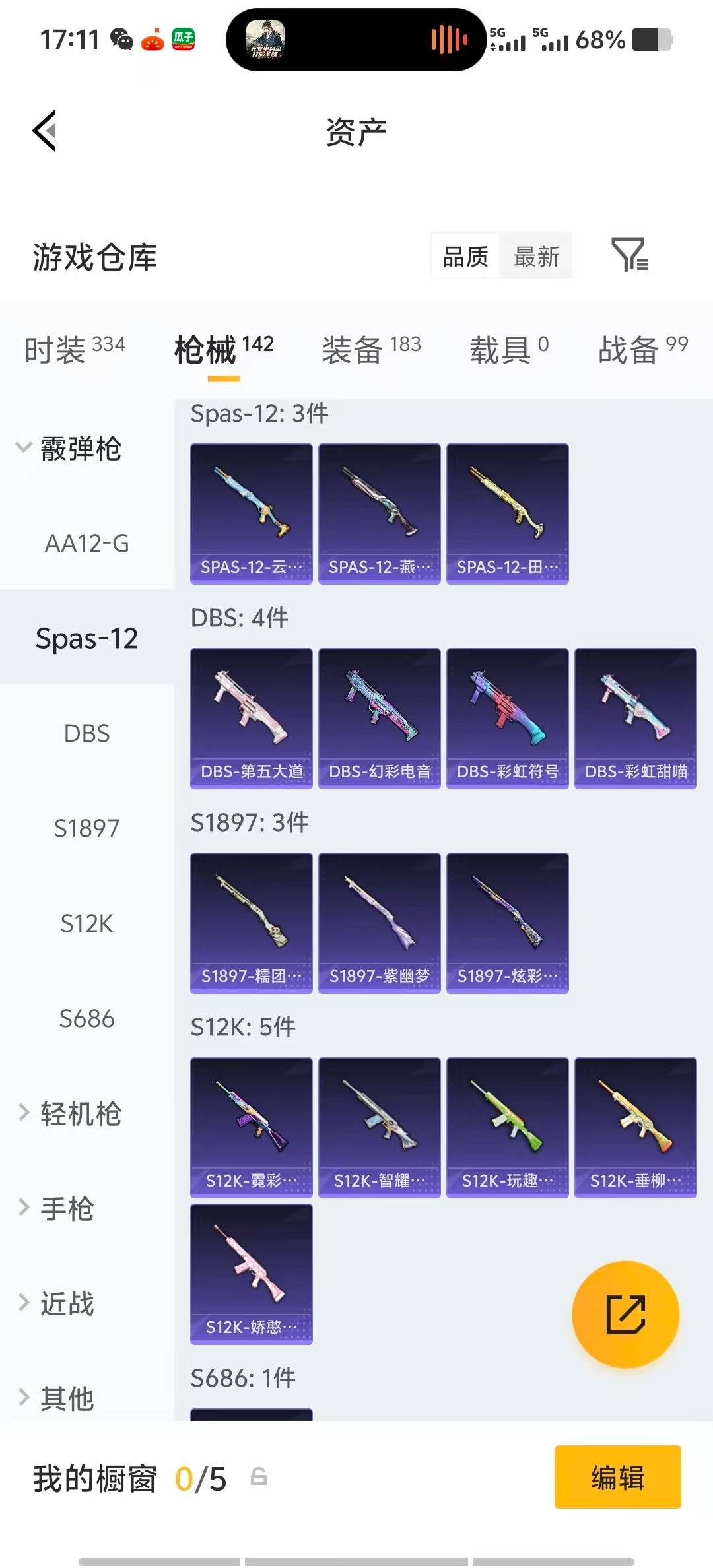The width and height of the screenshot is (713, 1568).
Task: Open the 载具 tab
Action: point(509,349)
